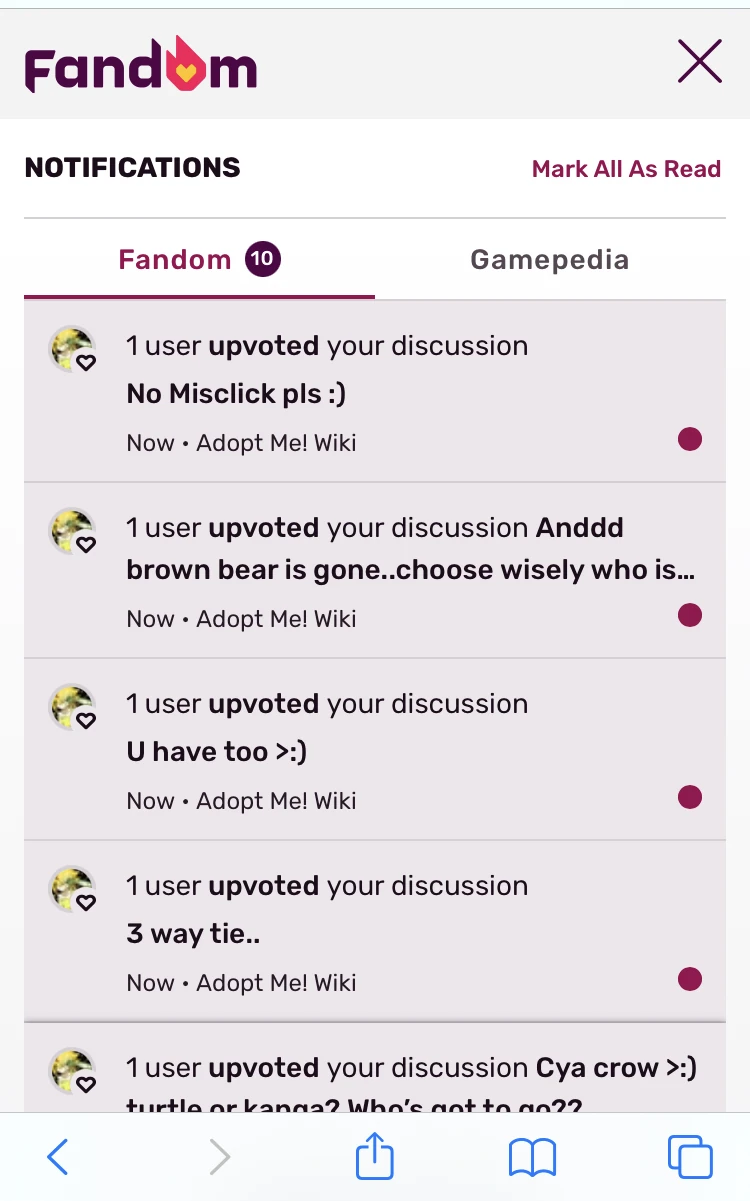Open Safari bookmarks
Screen dimensions: 750x1201
[x=532, y=1158]
